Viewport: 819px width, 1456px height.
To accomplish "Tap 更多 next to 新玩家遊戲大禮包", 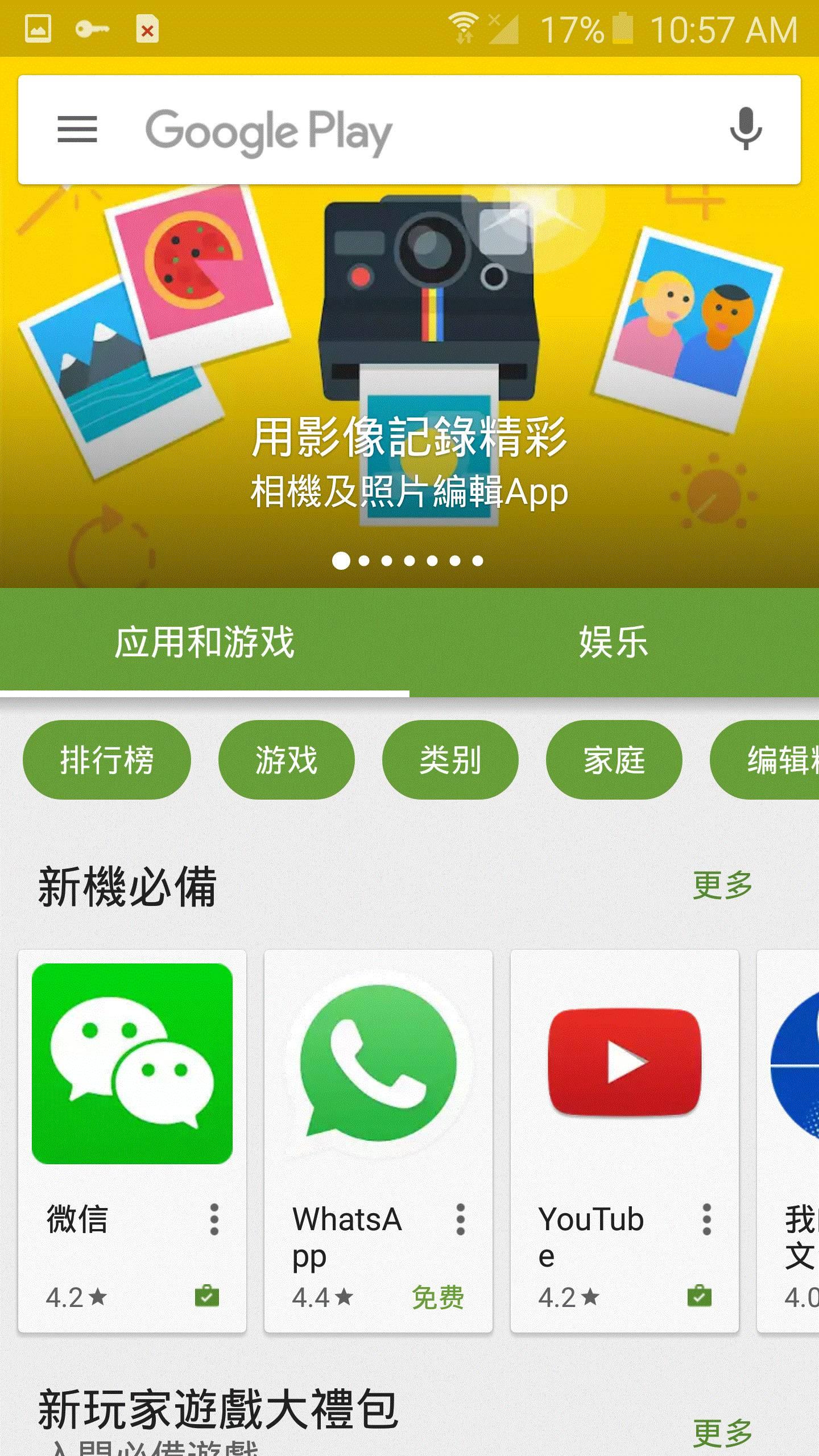I will (x=723, y=1433).
